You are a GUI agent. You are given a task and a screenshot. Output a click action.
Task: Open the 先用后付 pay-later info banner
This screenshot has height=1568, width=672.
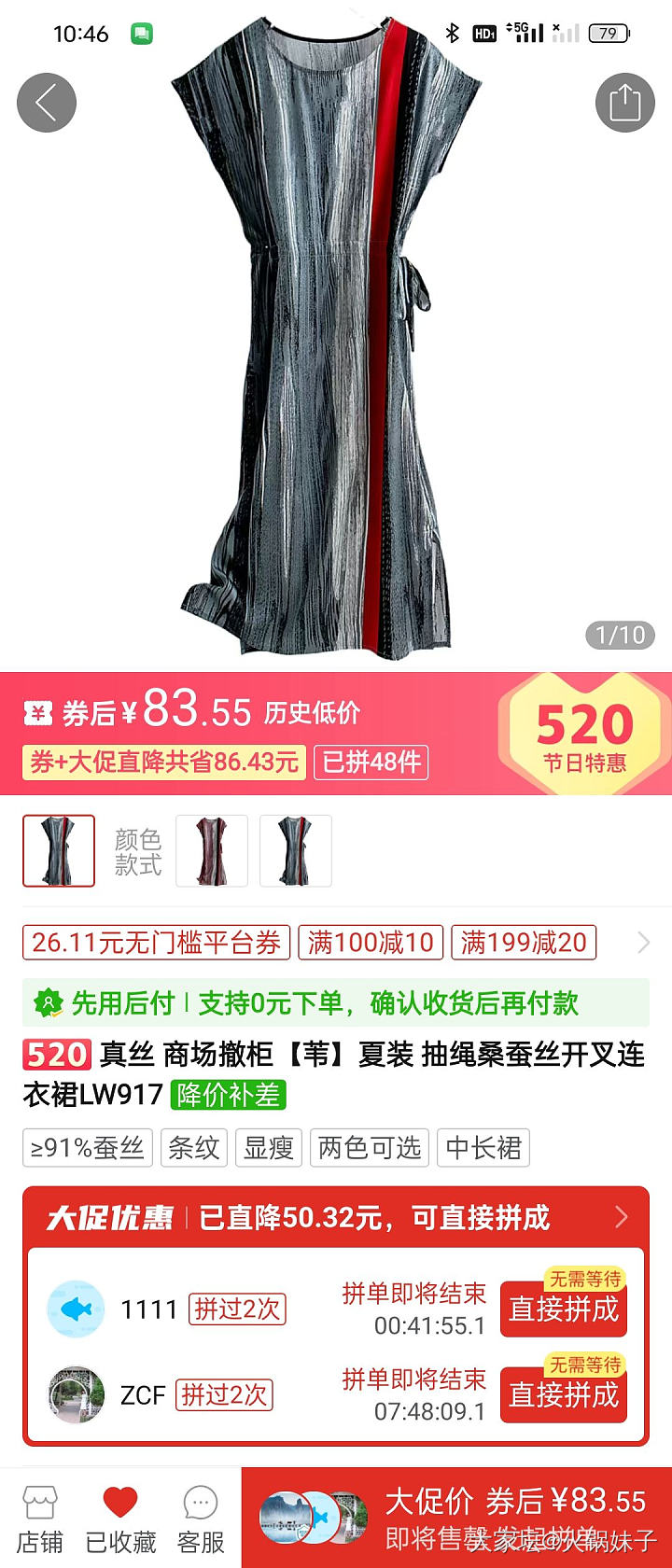[336, 1003]
